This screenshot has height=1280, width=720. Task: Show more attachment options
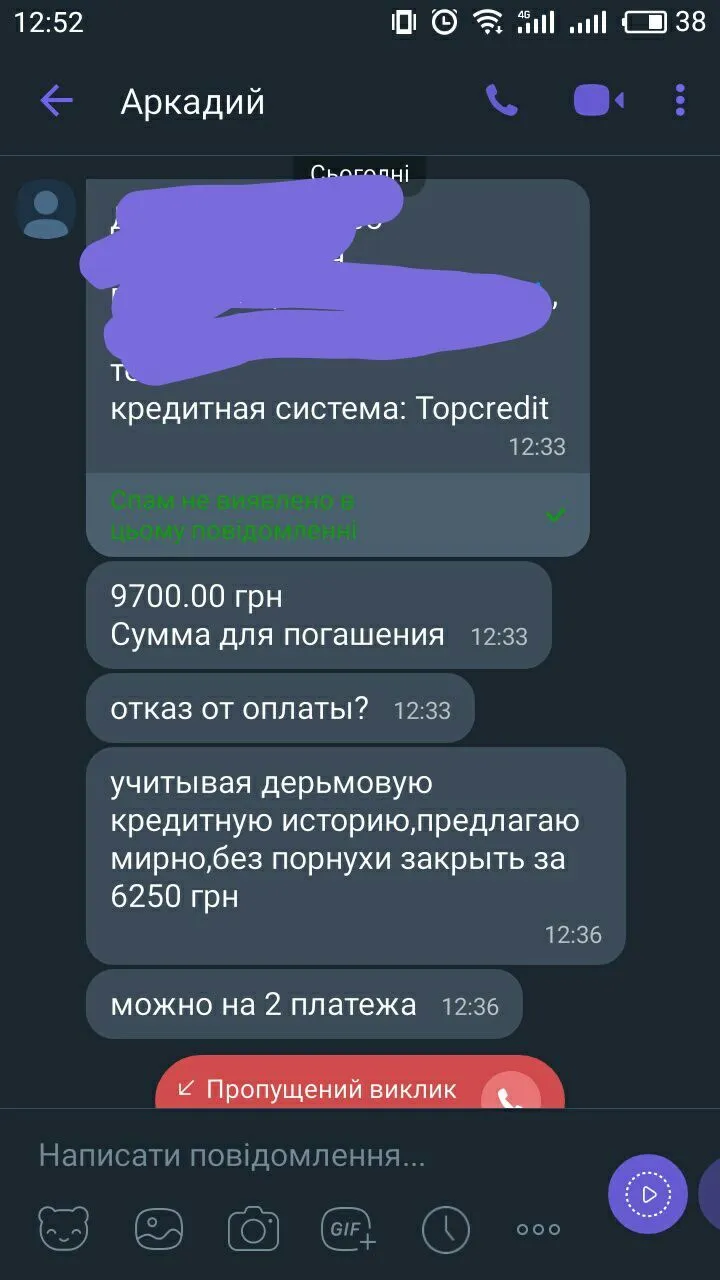[x=538, y=1229]
